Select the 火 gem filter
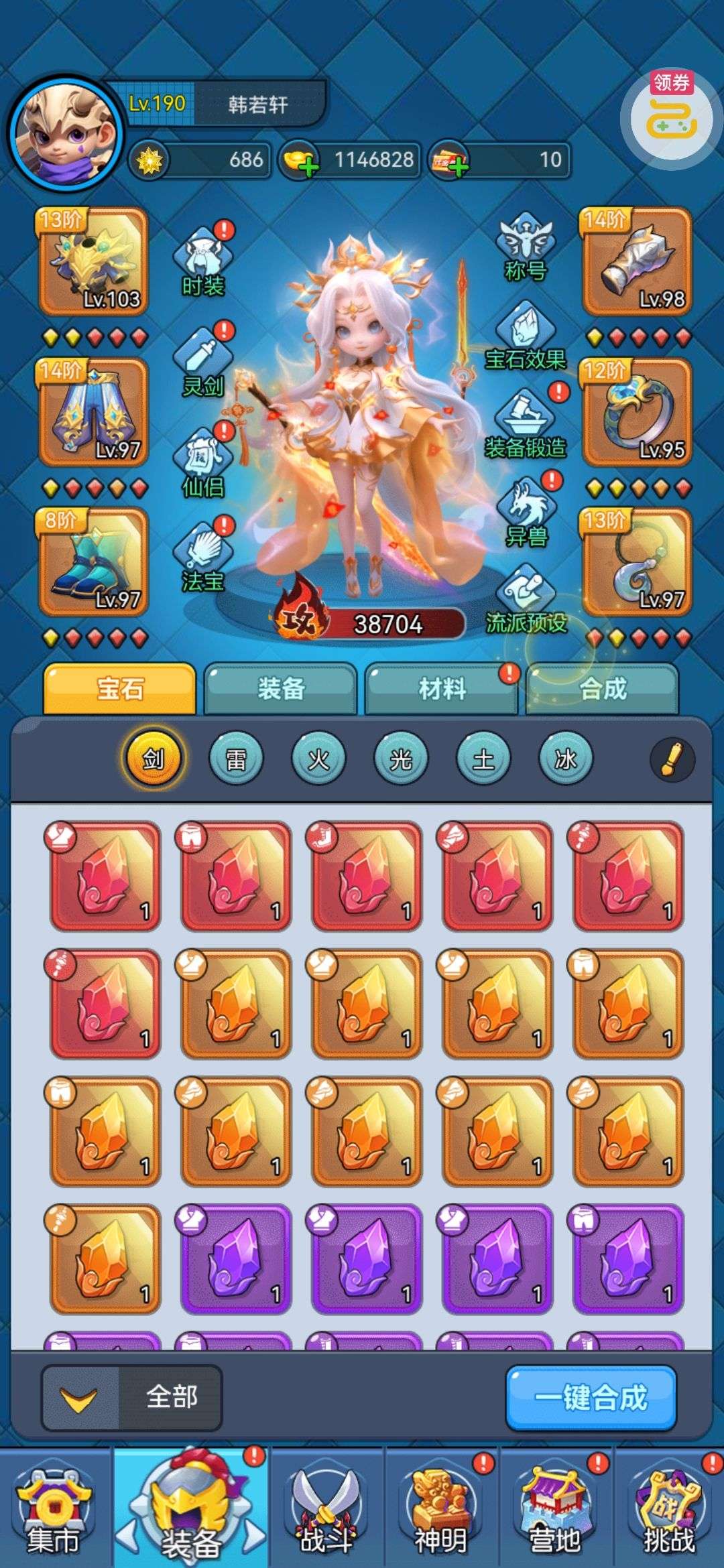Screen dimensions: 724x1568 click(x=318, y=759)
